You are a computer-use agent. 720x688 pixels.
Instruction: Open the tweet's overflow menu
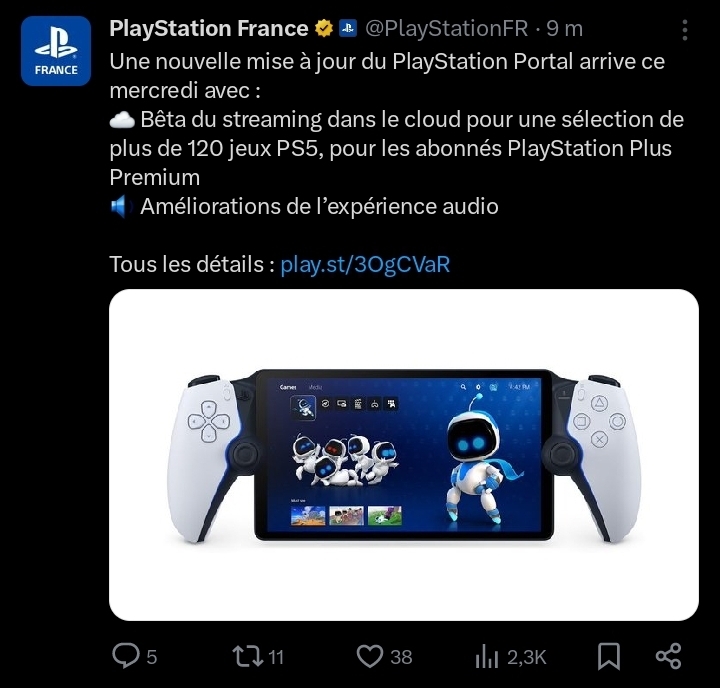point(685,28)
